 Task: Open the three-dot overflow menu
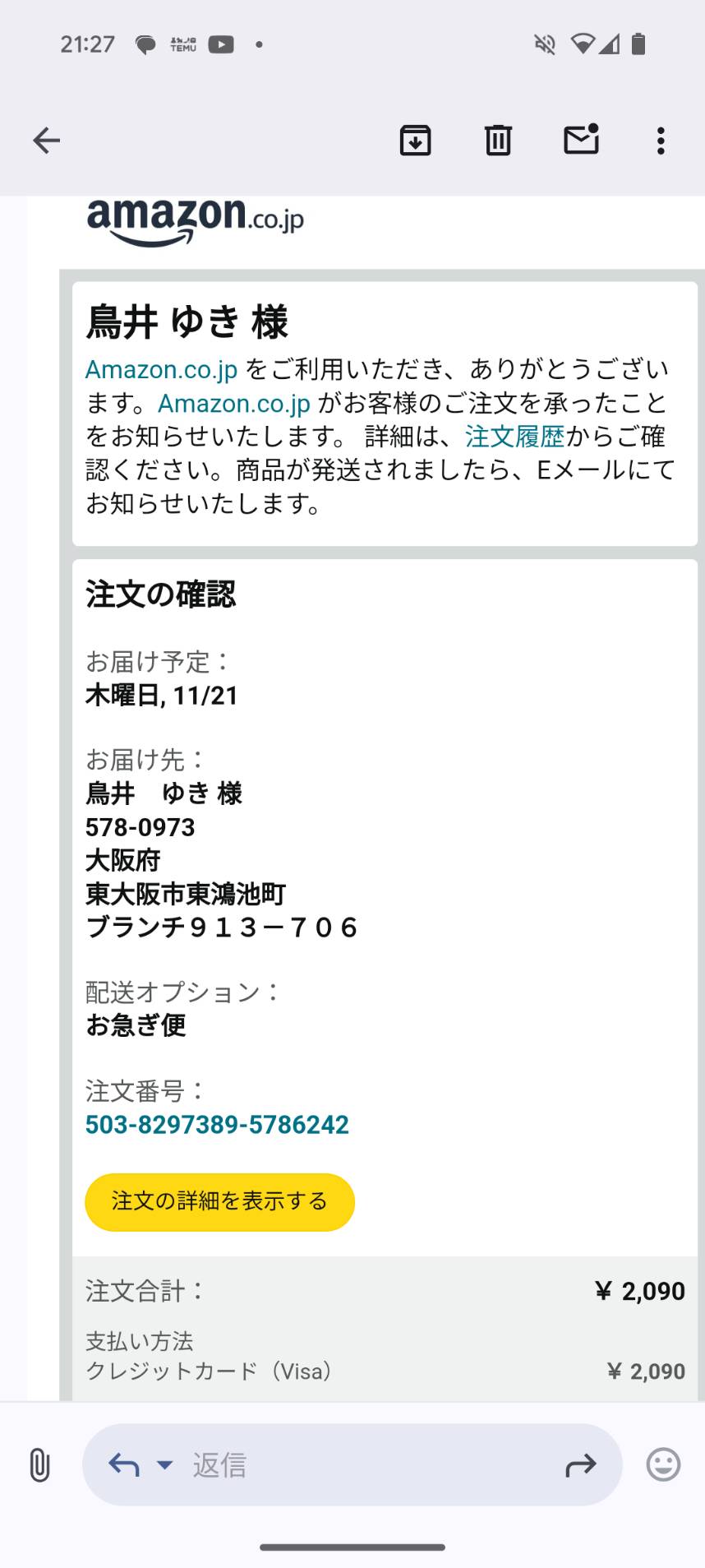tap(661, 141)
